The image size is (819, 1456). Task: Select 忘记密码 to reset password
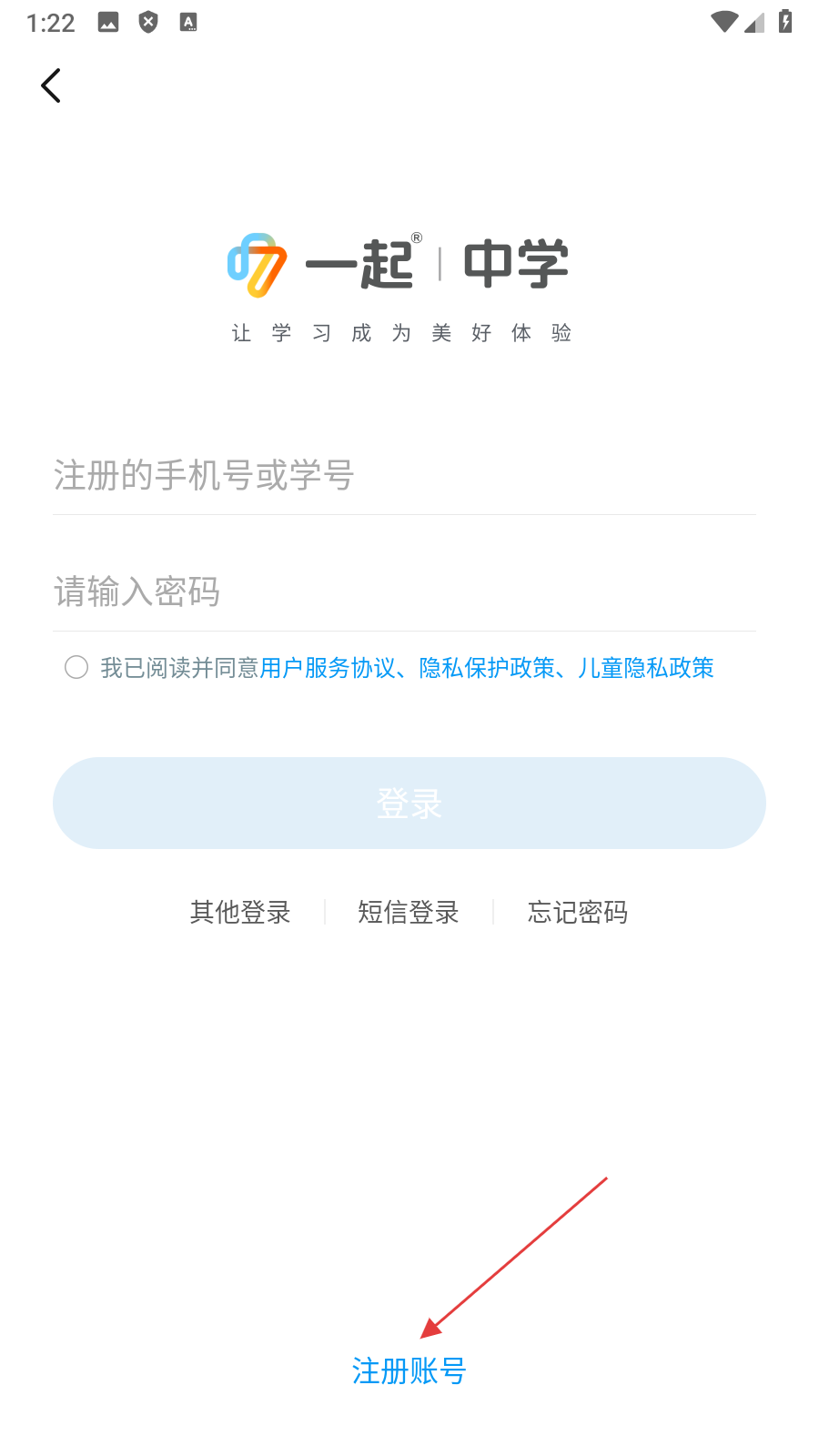[x=578, y=912]
